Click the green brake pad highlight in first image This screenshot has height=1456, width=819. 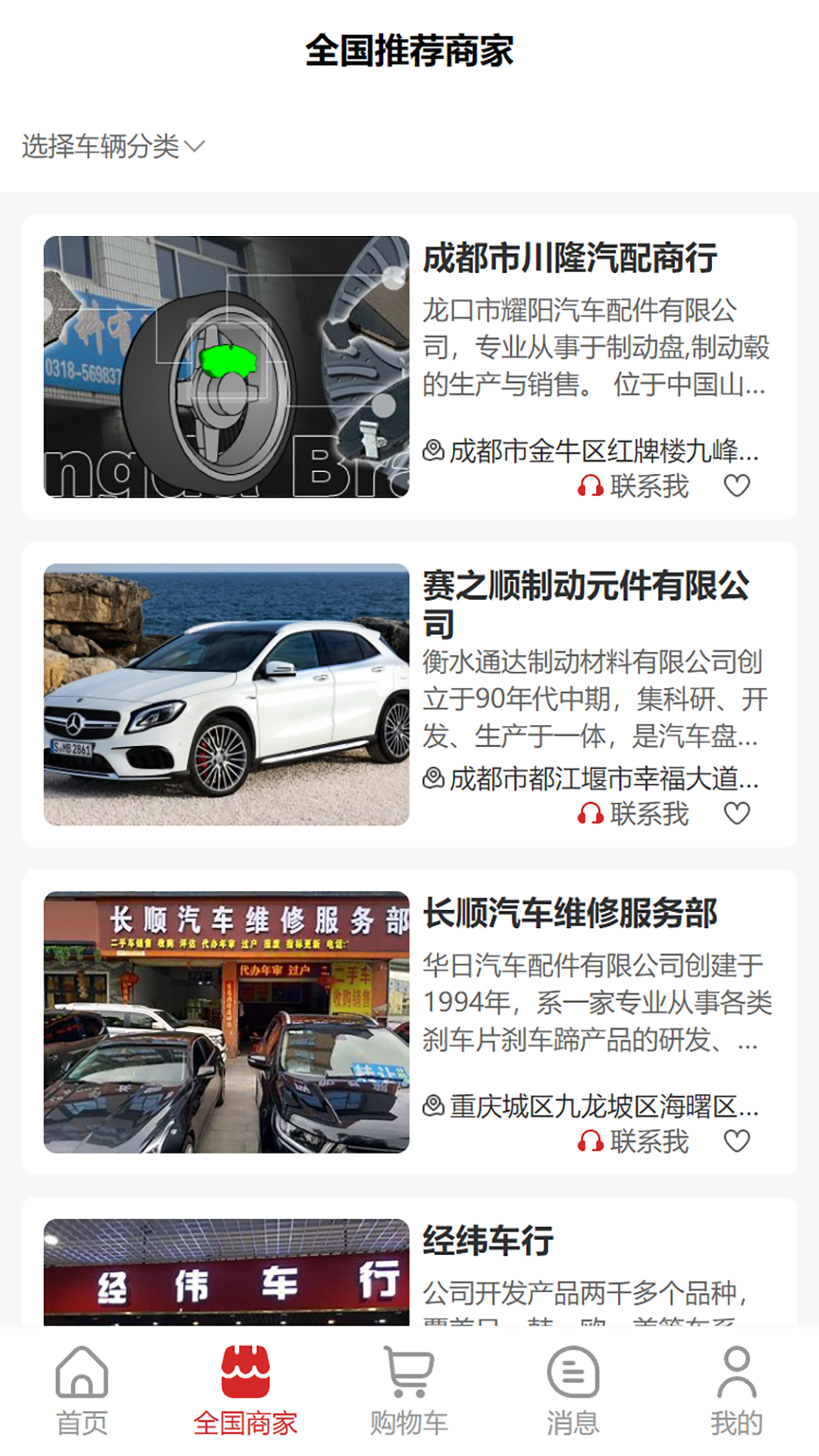[x=227, y=362]
